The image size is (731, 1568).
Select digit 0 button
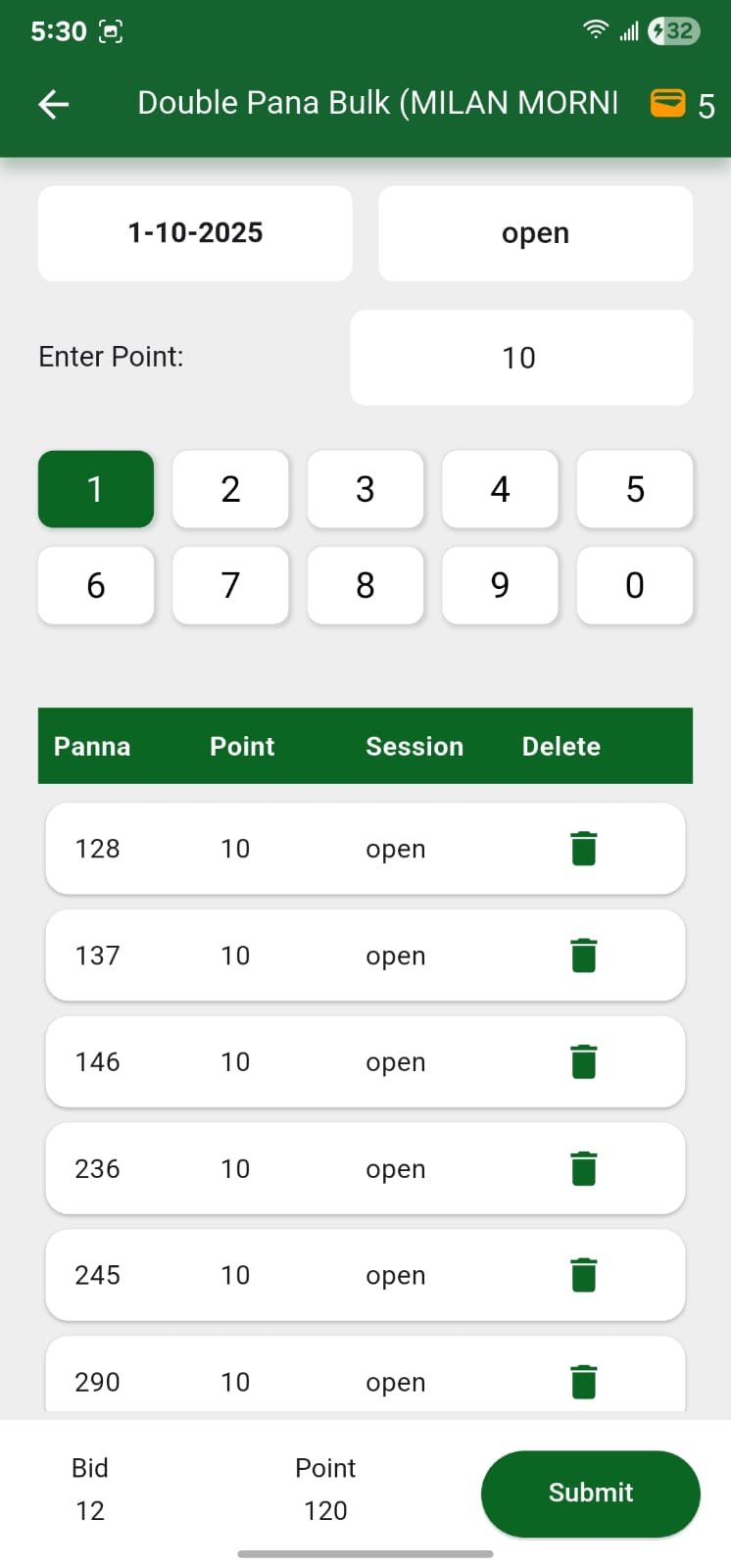(635, 585)
